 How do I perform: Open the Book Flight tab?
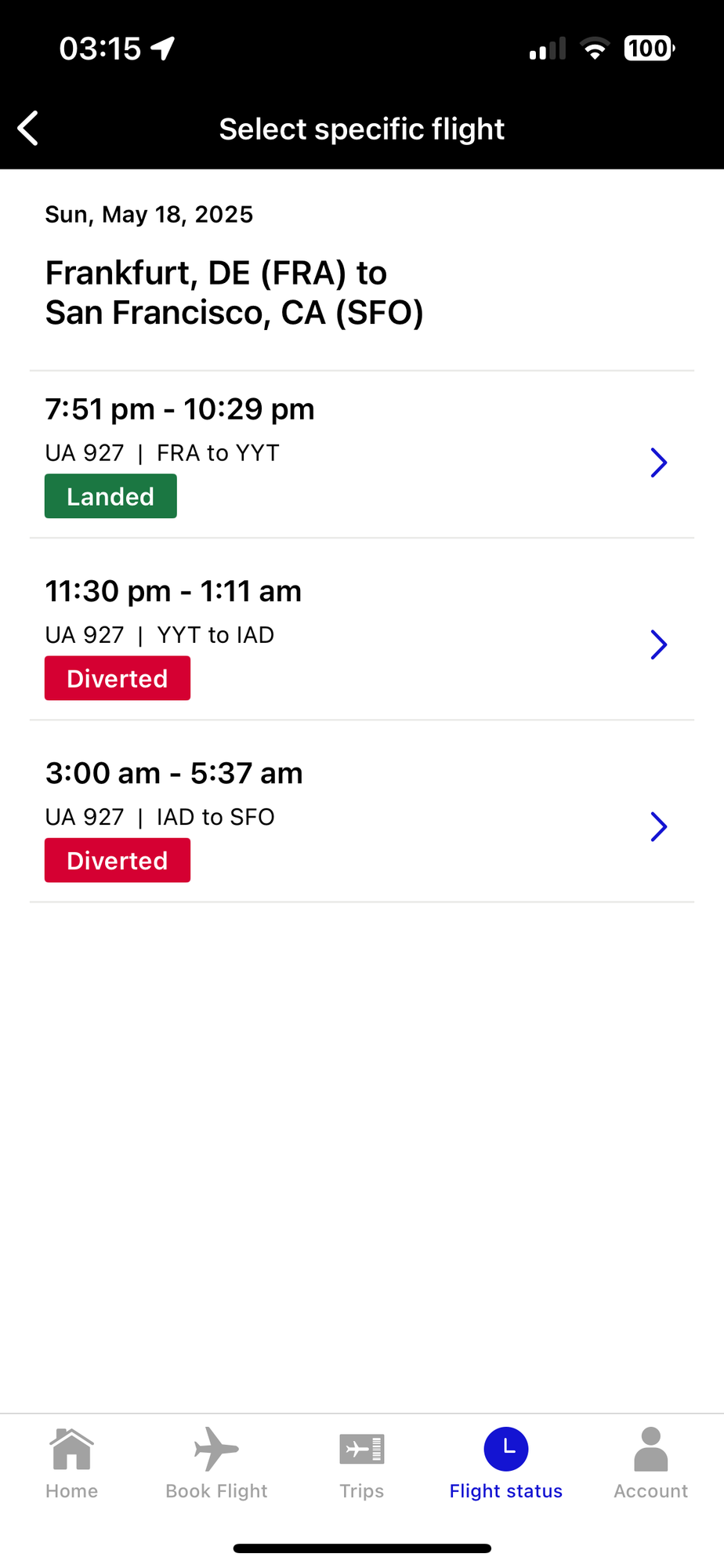[216, 1463]
